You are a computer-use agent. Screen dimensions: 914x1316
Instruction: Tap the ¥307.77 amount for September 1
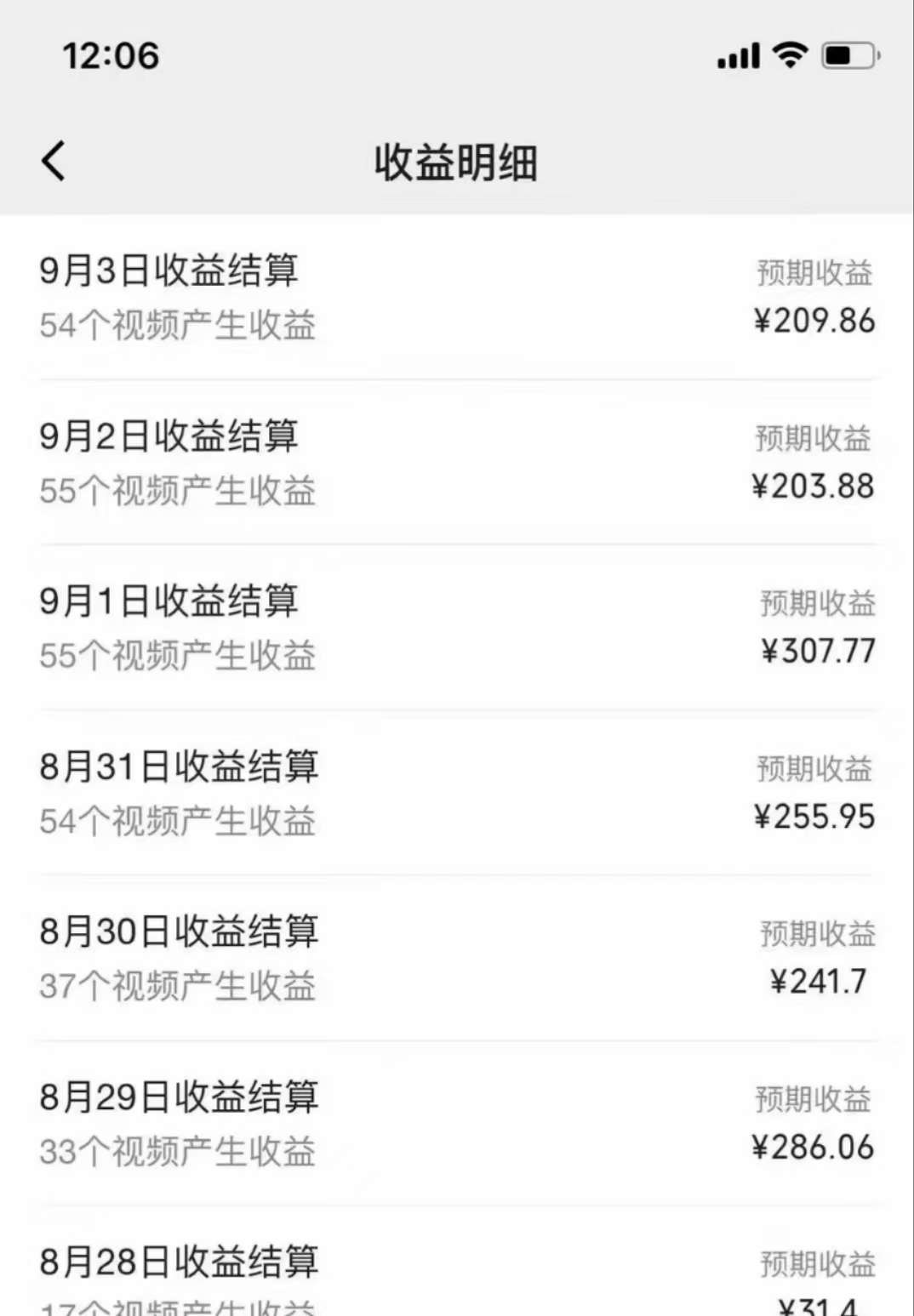[x=817, y=651]
